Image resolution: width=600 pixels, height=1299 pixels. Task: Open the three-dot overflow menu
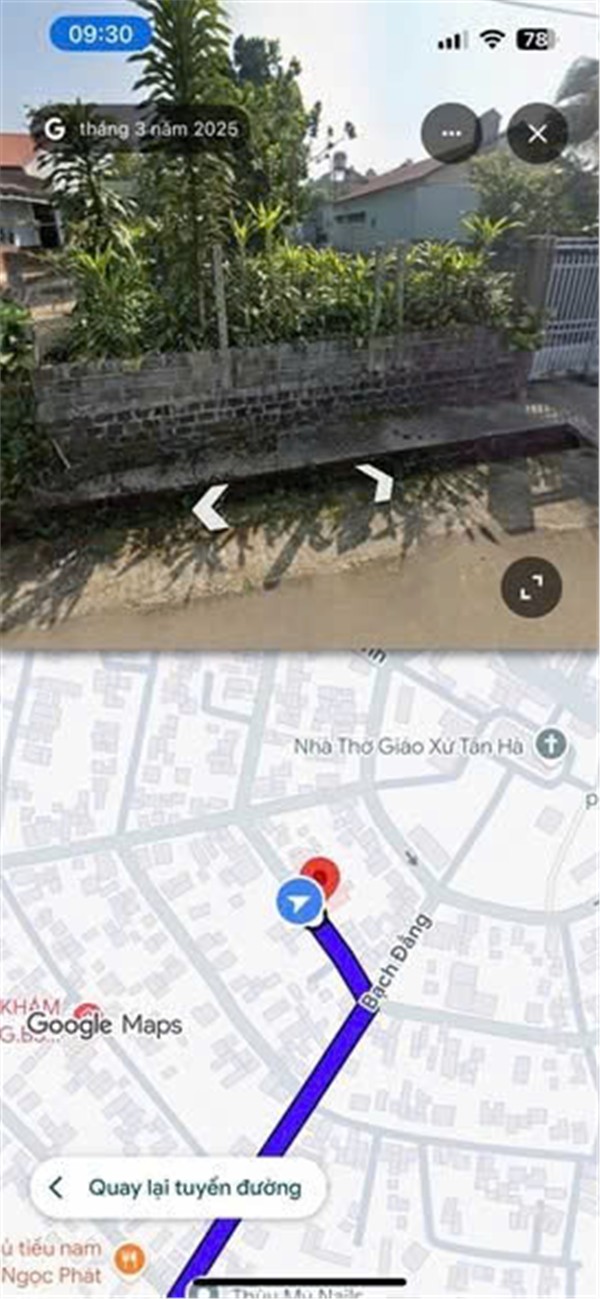click(451, 134)
